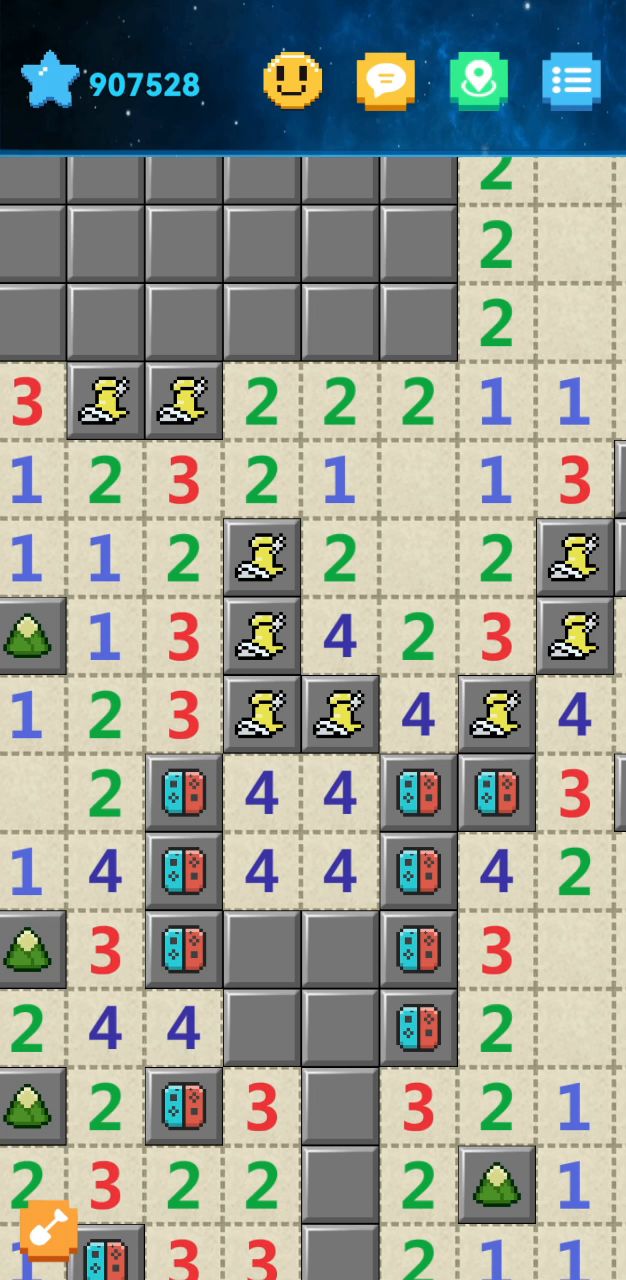Tap the smiley face icon
626x1280 pixels.
(292, 81)
